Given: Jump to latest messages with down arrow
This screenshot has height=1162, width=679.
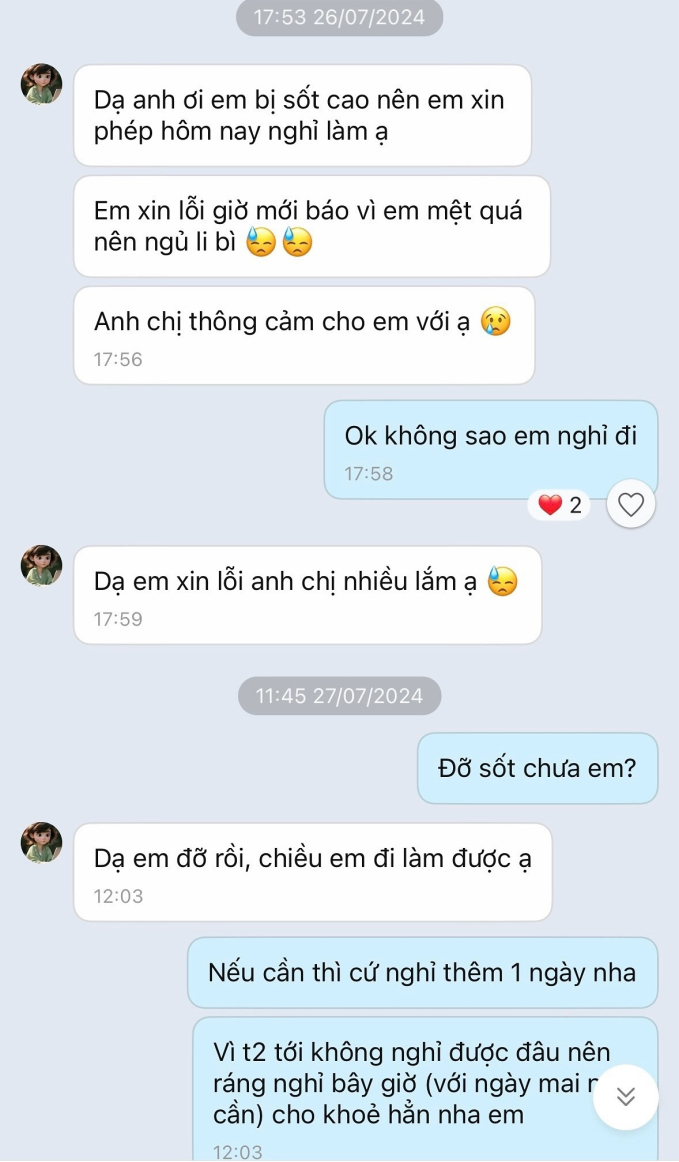Looking at the screenshot, I should (x=626, y=1097).
